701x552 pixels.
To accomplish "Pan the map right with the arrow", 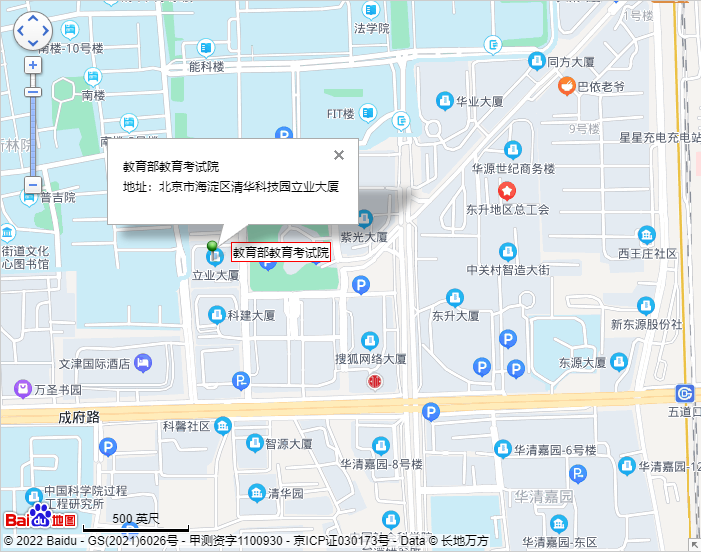I will (x=46, y=32).
